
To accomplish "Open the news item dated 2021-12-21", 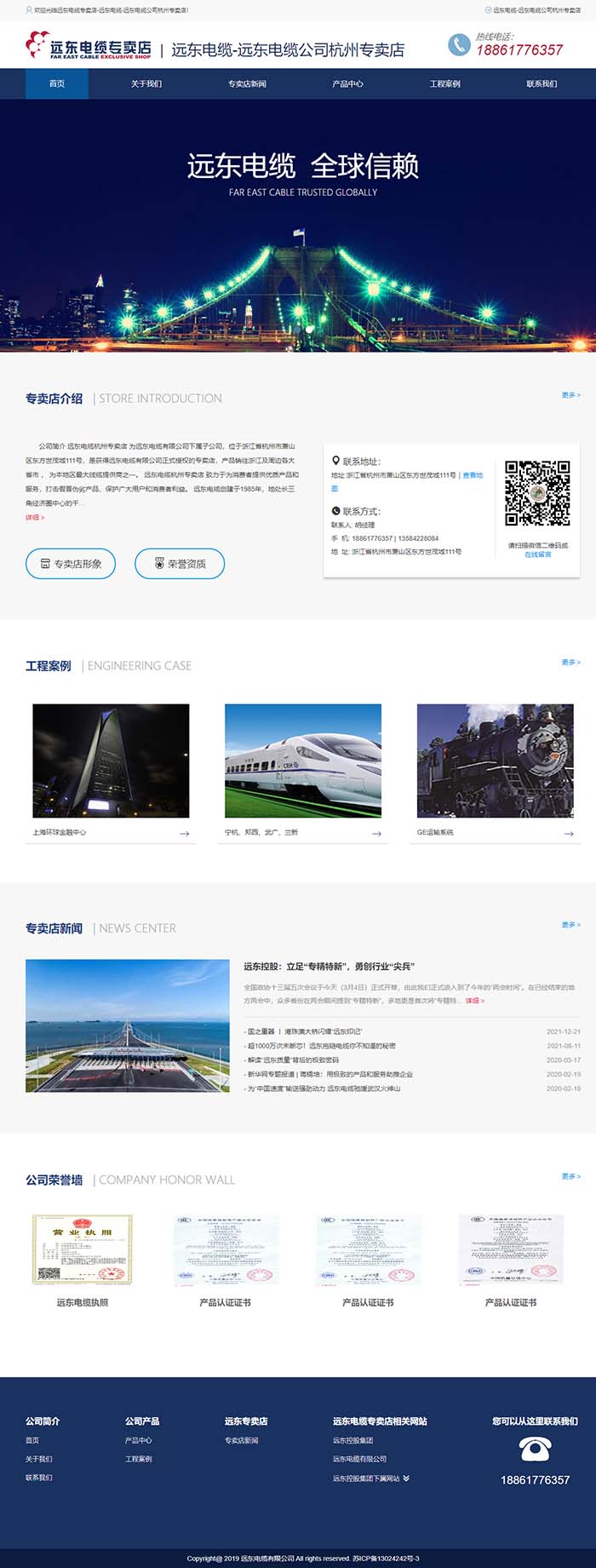I will click(x=305, y=1031).
